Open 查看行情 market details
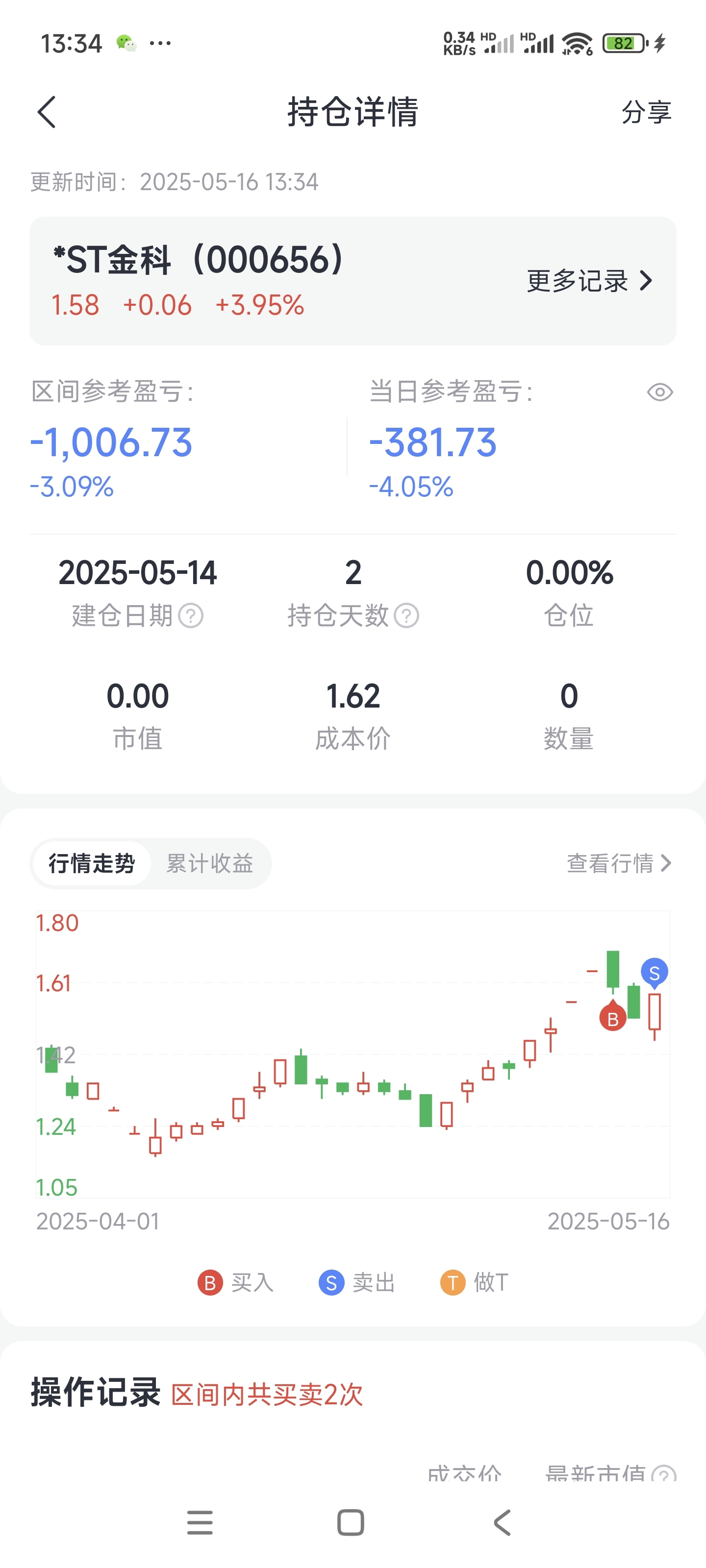 619,863
